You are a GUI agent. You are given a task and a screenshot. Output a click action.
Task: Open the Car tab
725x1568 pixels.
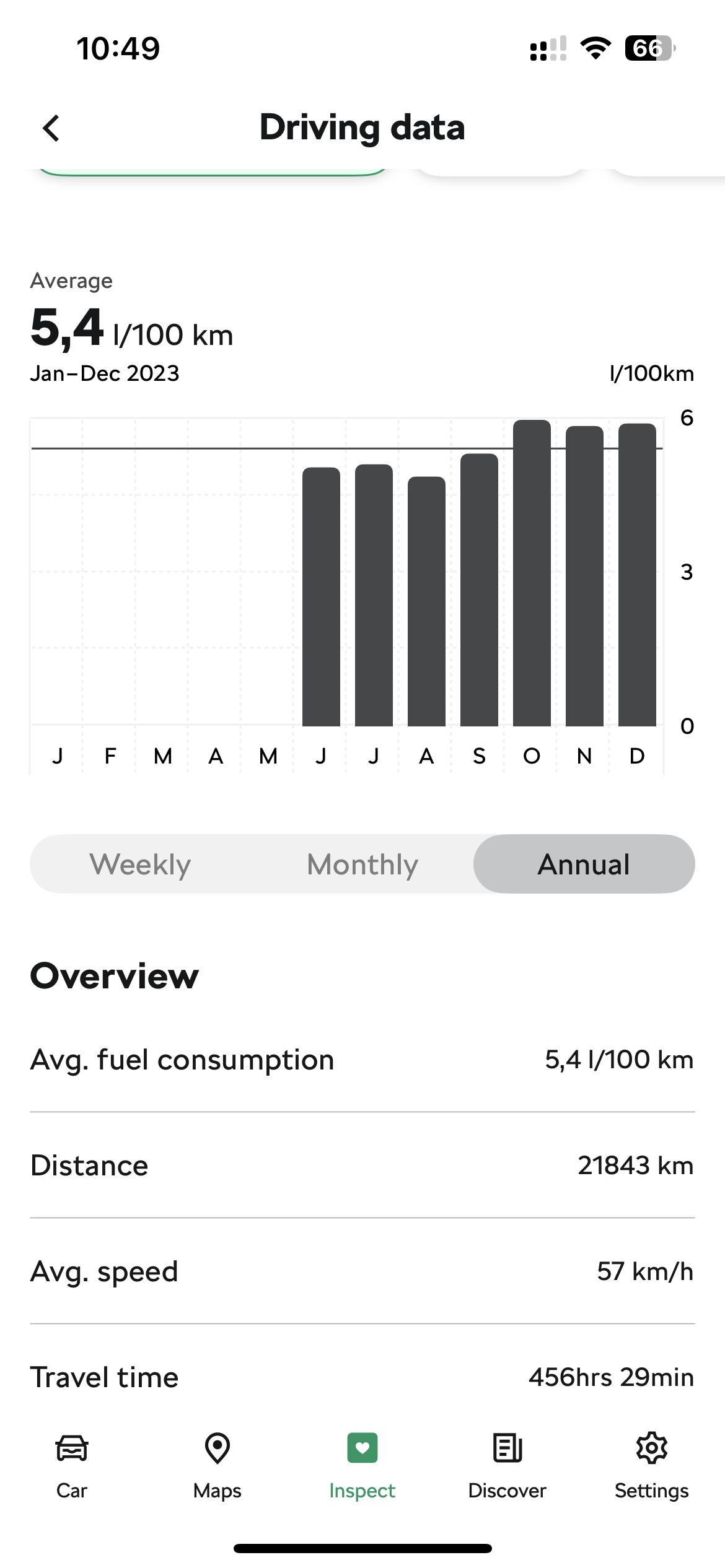(x=72, y=1465)
